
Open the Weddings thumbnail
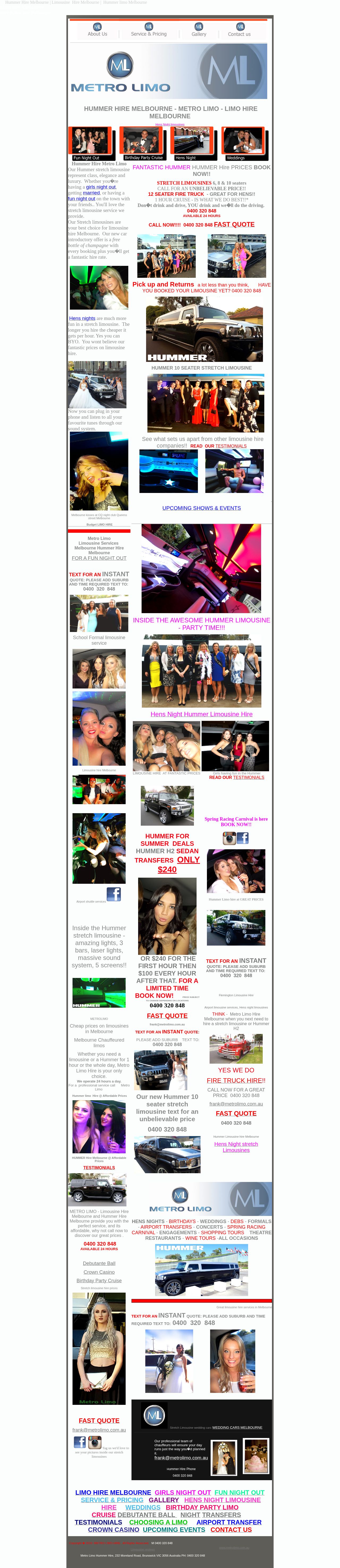[x=244, y=144]
